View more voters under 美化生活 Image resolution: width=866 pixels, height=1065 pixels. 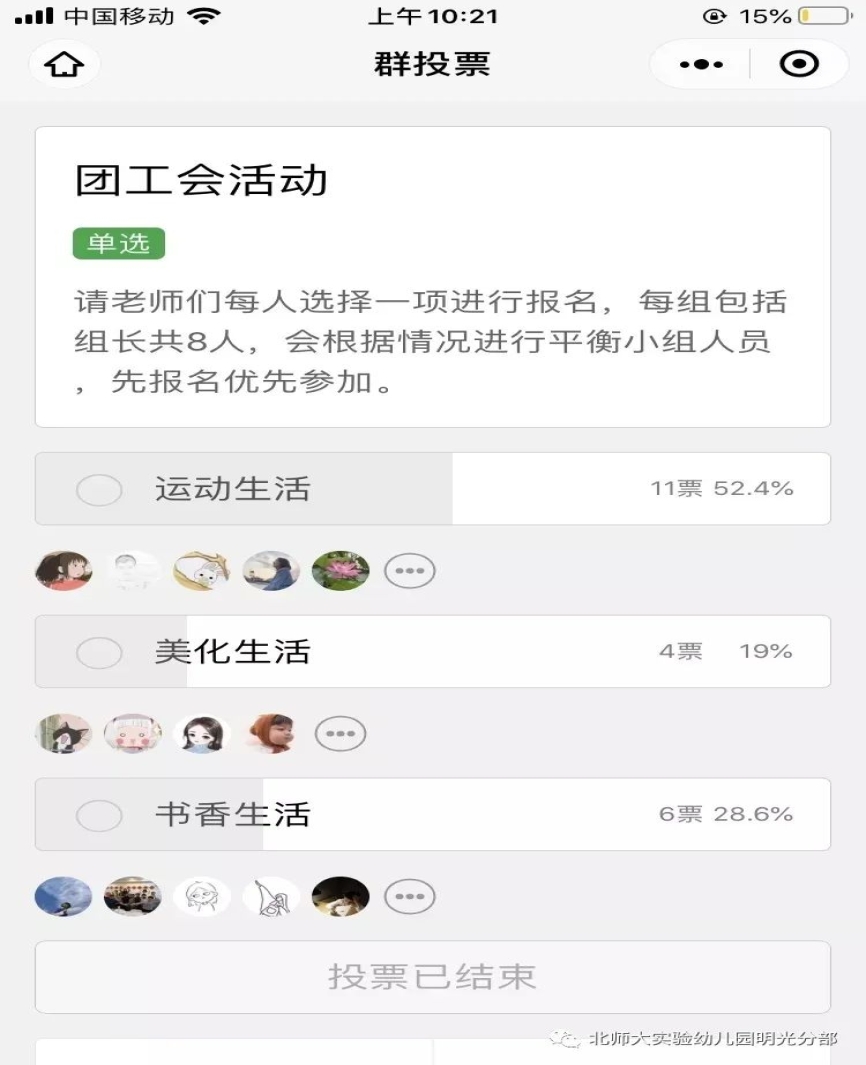(341, 734)
